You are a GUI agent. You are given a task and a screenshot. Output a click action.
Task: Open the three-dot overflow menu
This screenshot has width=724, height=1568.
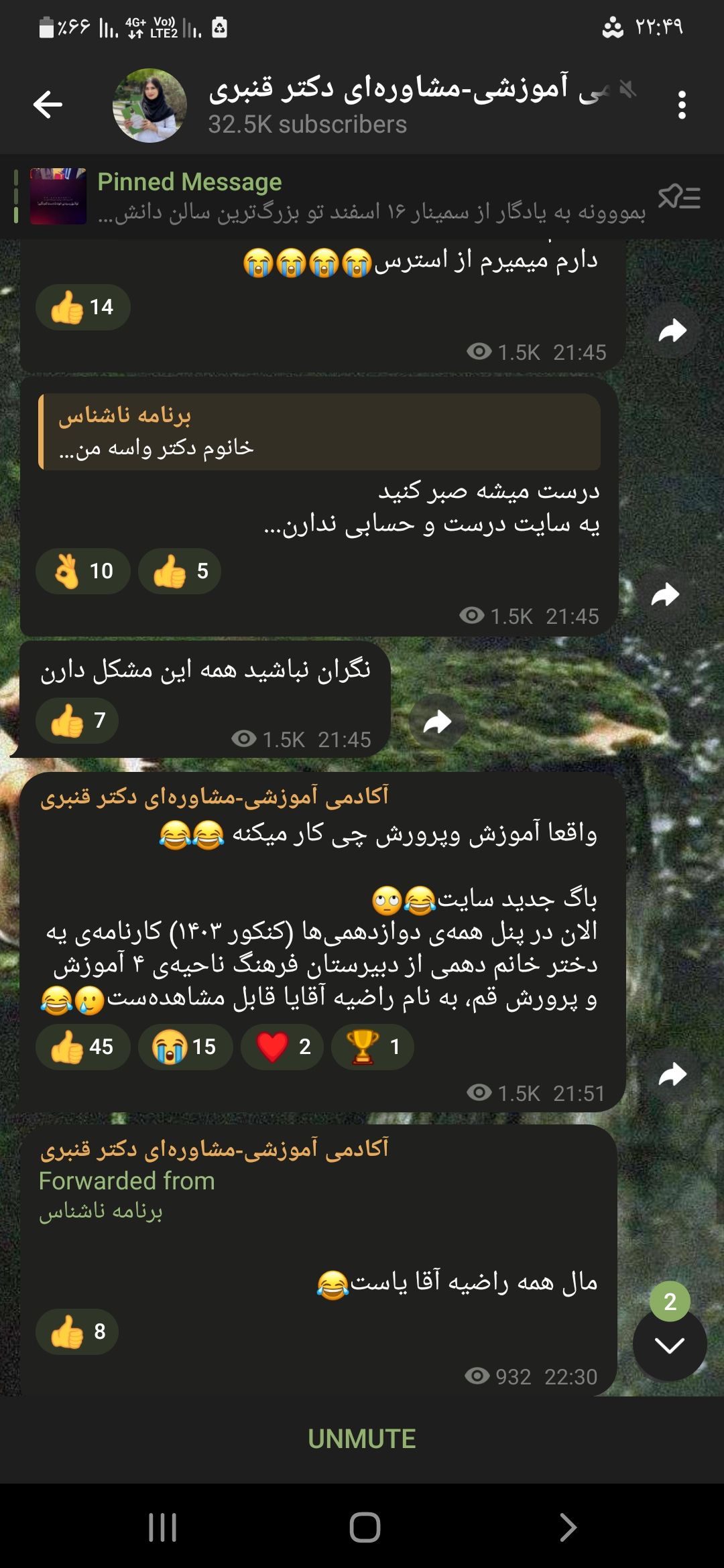(x=682, y=105)
